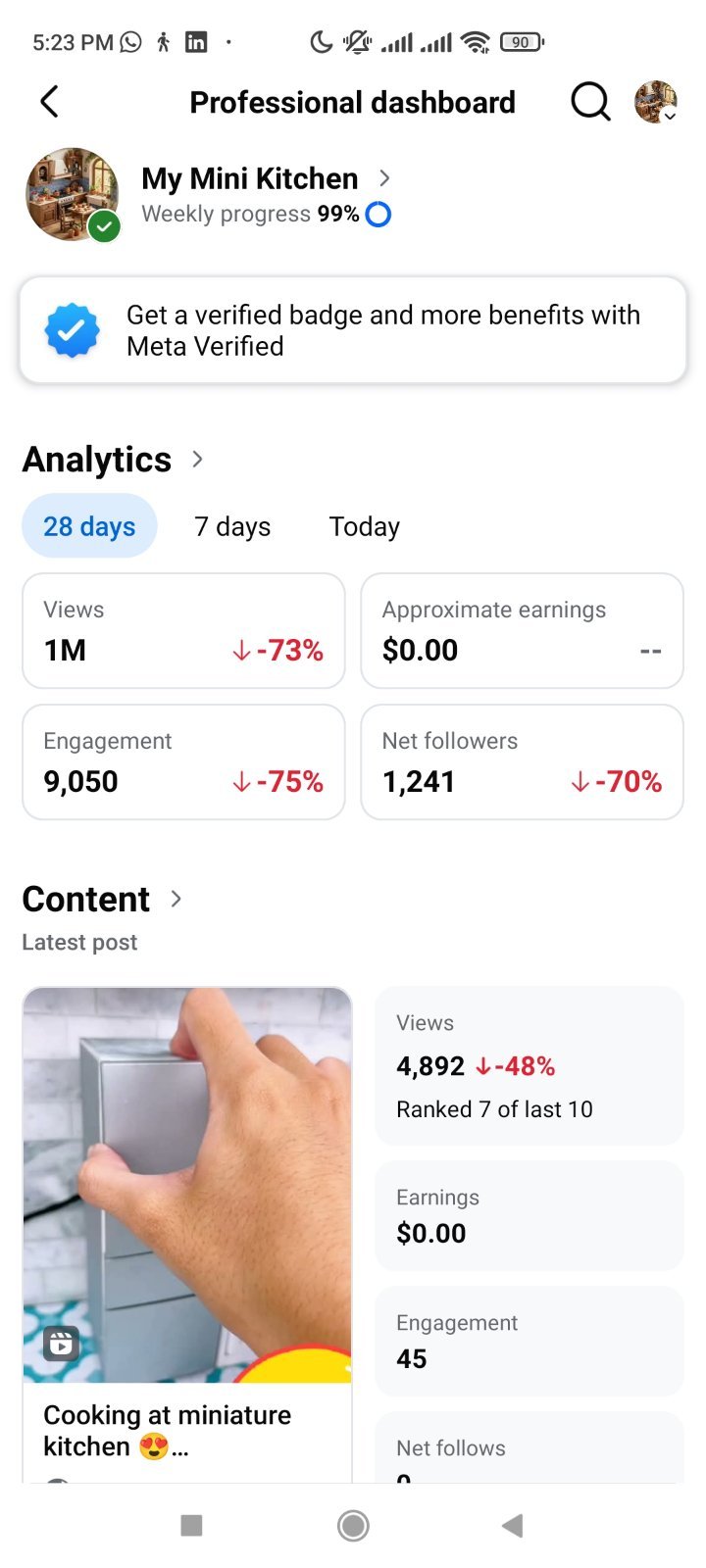Open the Views 1M card
The width and height of the screenshot is (706, 1568).
[183, 631]
